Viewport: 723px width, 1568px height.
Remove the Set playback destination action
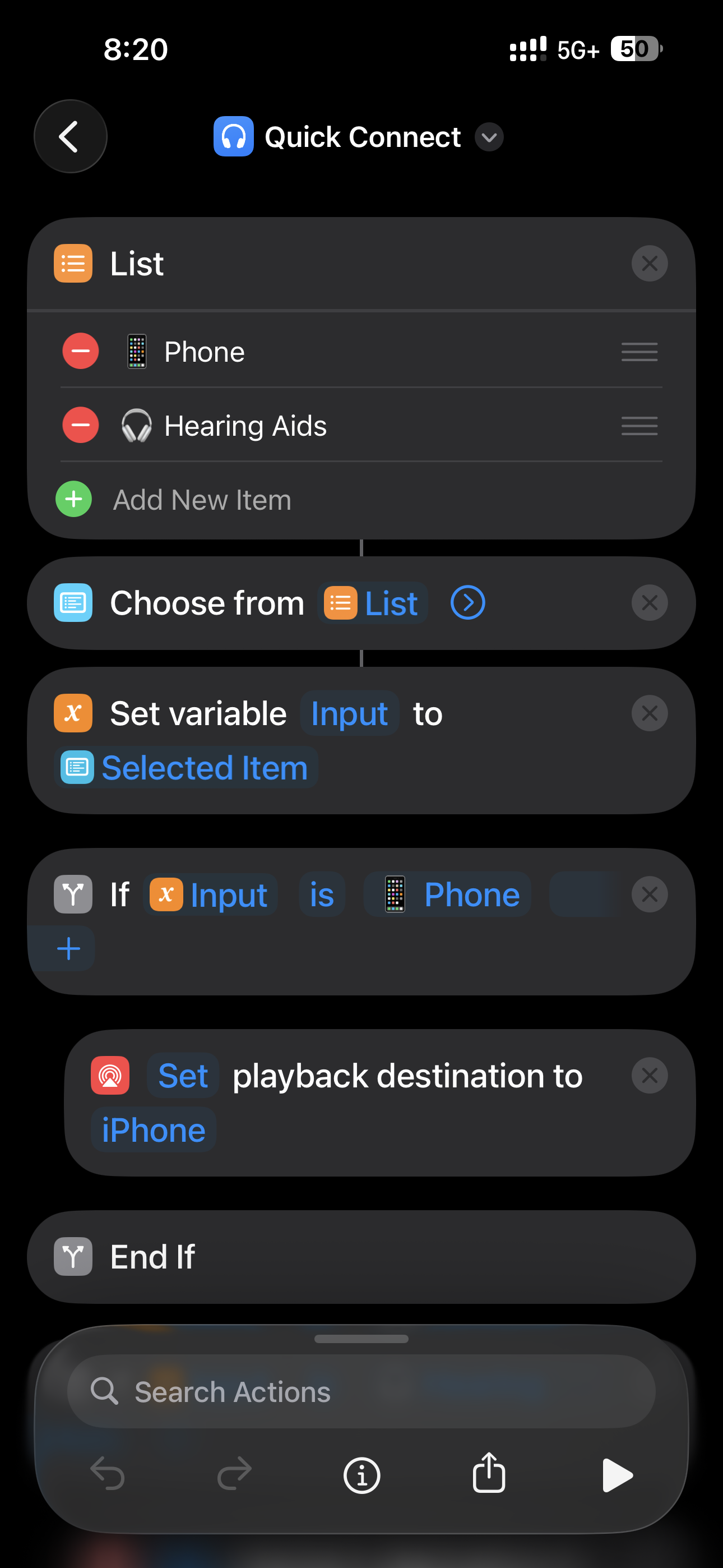(x=649, y=1076)
